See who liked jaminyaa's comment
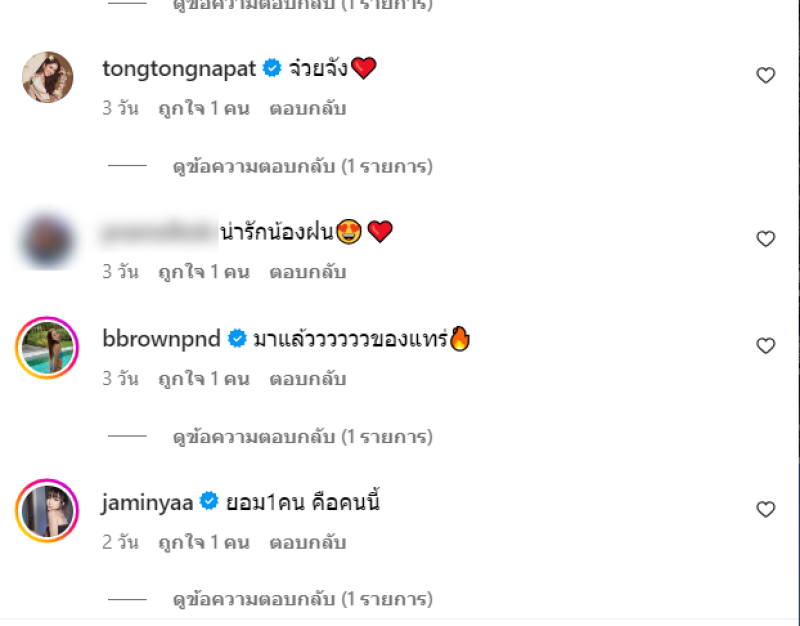The height and width of the screenshot is (626, 800). pos(203,543)
